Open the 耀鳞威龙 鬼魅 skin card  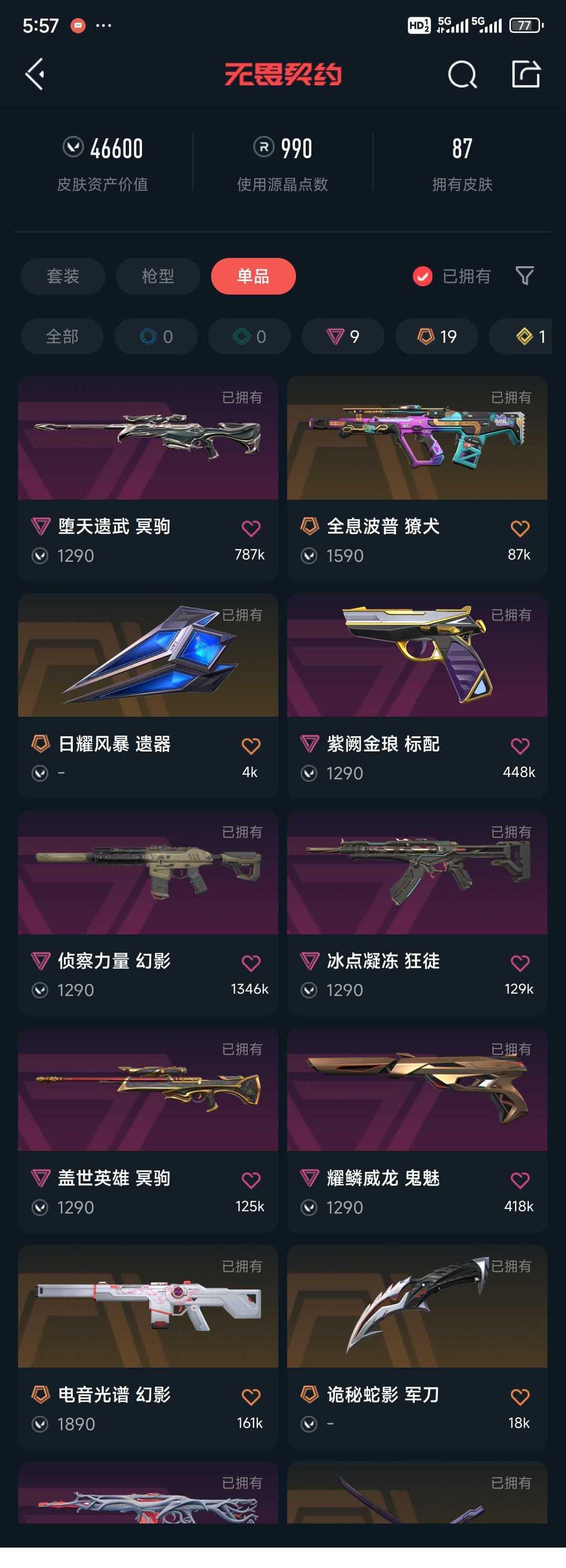417,1130
